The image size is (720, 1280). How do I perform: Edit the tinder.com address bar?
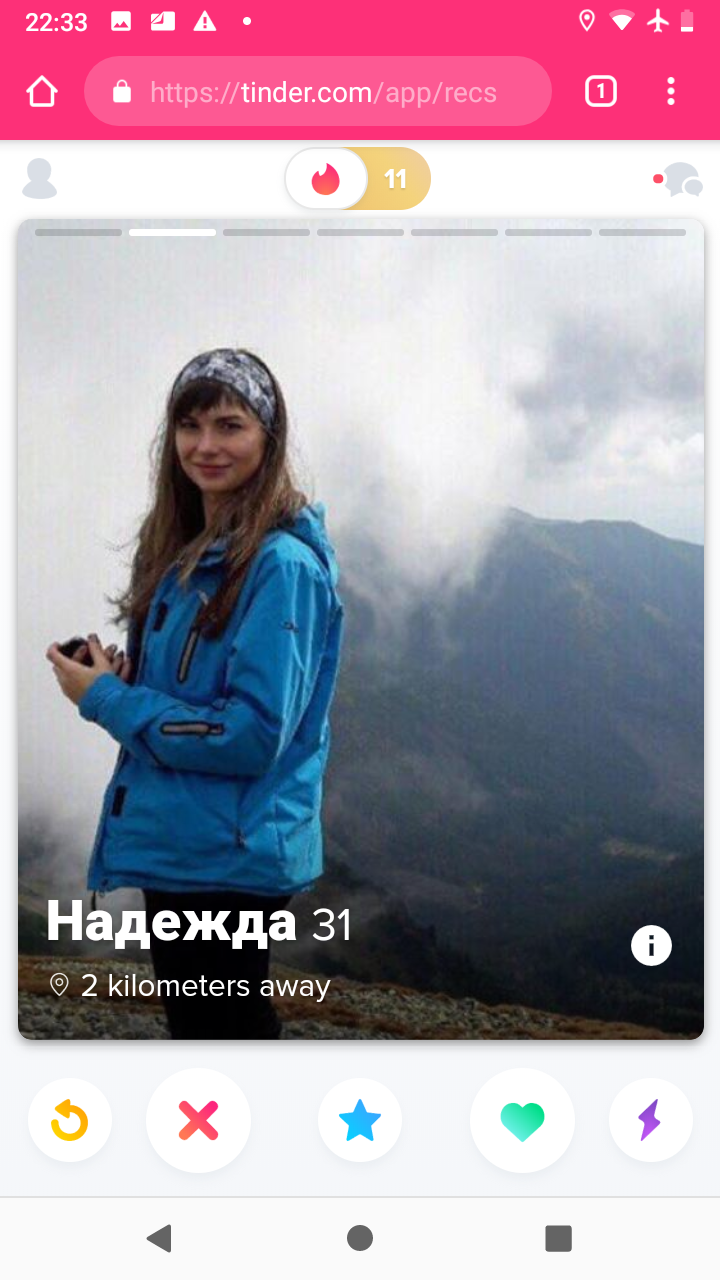318,92
